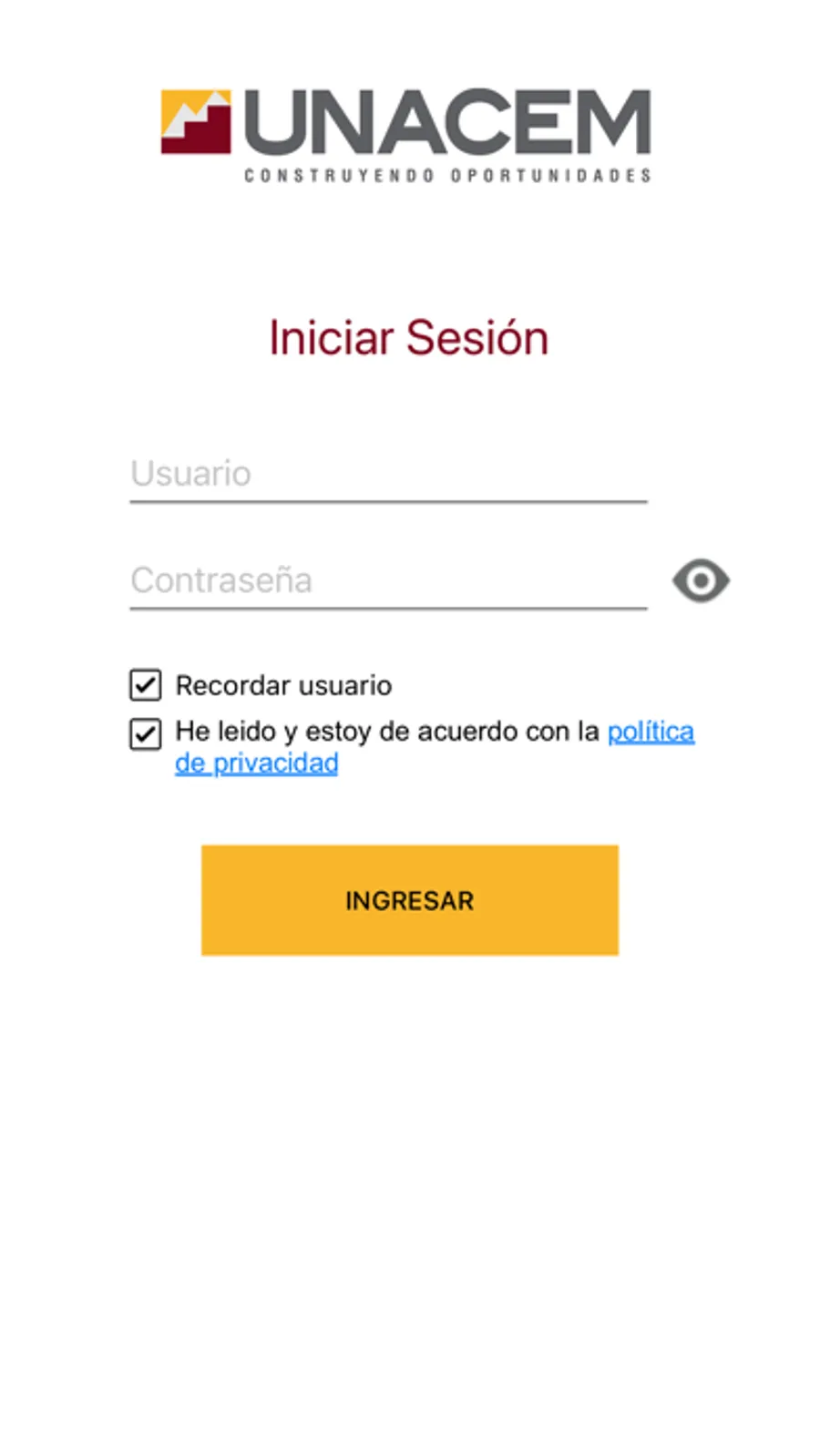Screen dimensions: 820x1456
Task: Submit the login via the yellow button
Action: tap(409, 900)
